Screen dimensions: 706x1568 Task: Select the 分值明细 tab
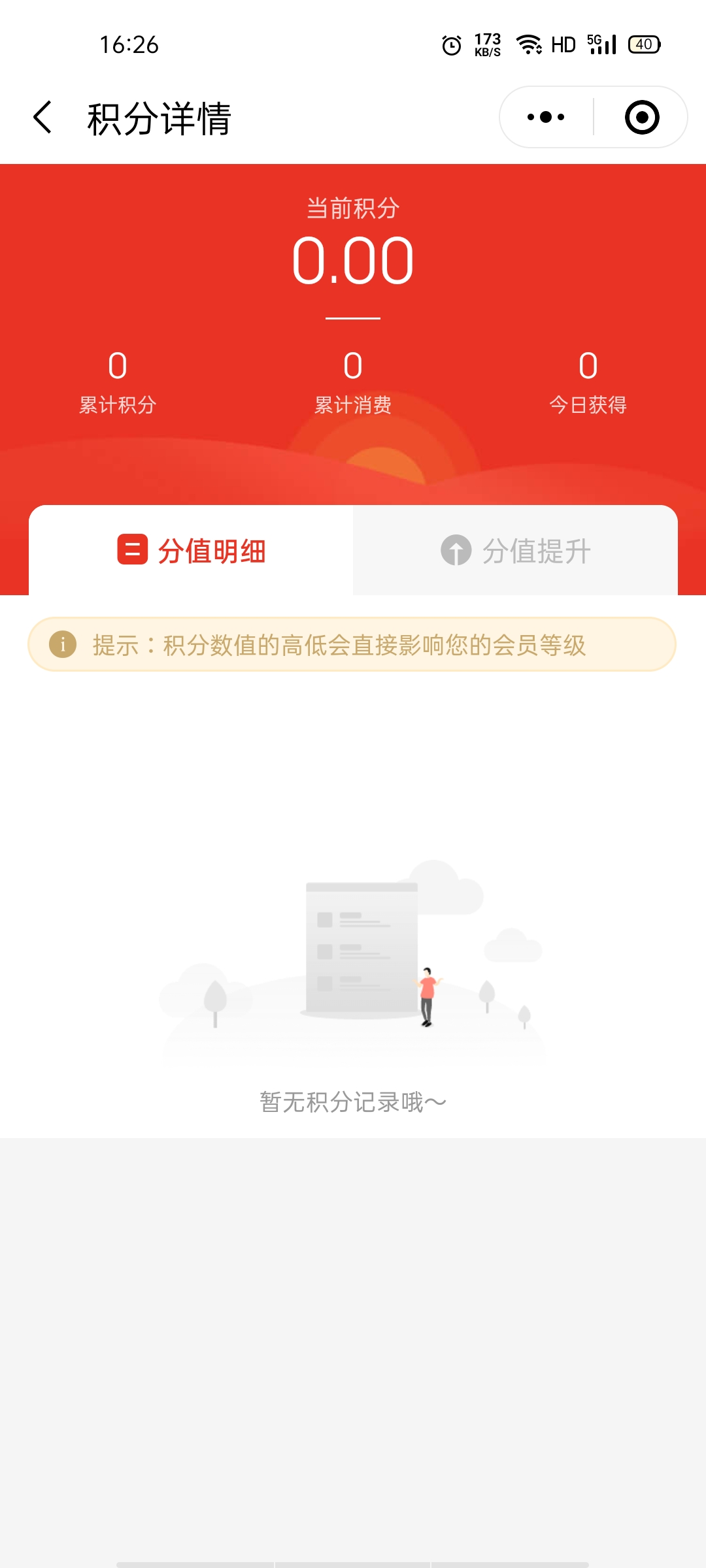[x=192, y=551]
